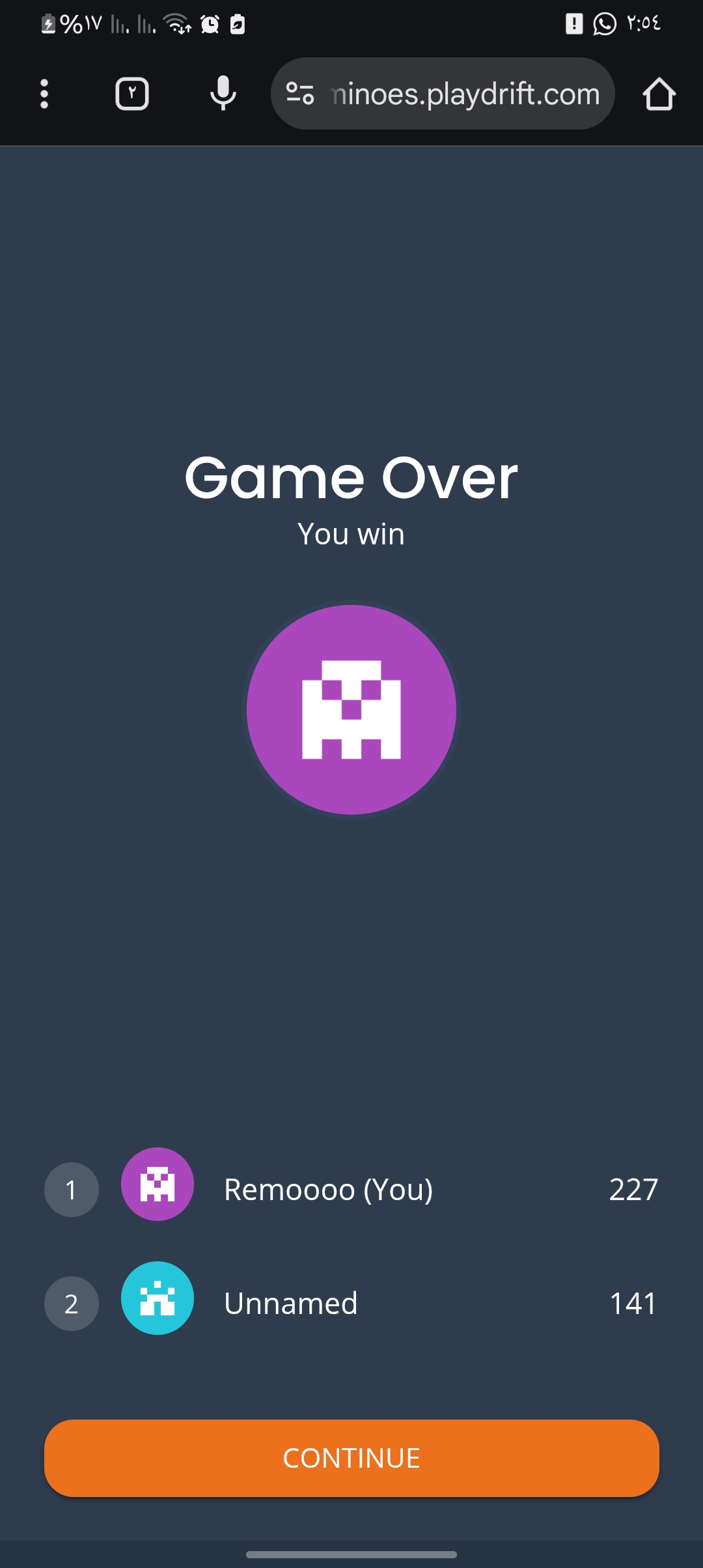703x1568 pixels.
Task: Open the browser's three-dot menu
Action: (44, 94)
